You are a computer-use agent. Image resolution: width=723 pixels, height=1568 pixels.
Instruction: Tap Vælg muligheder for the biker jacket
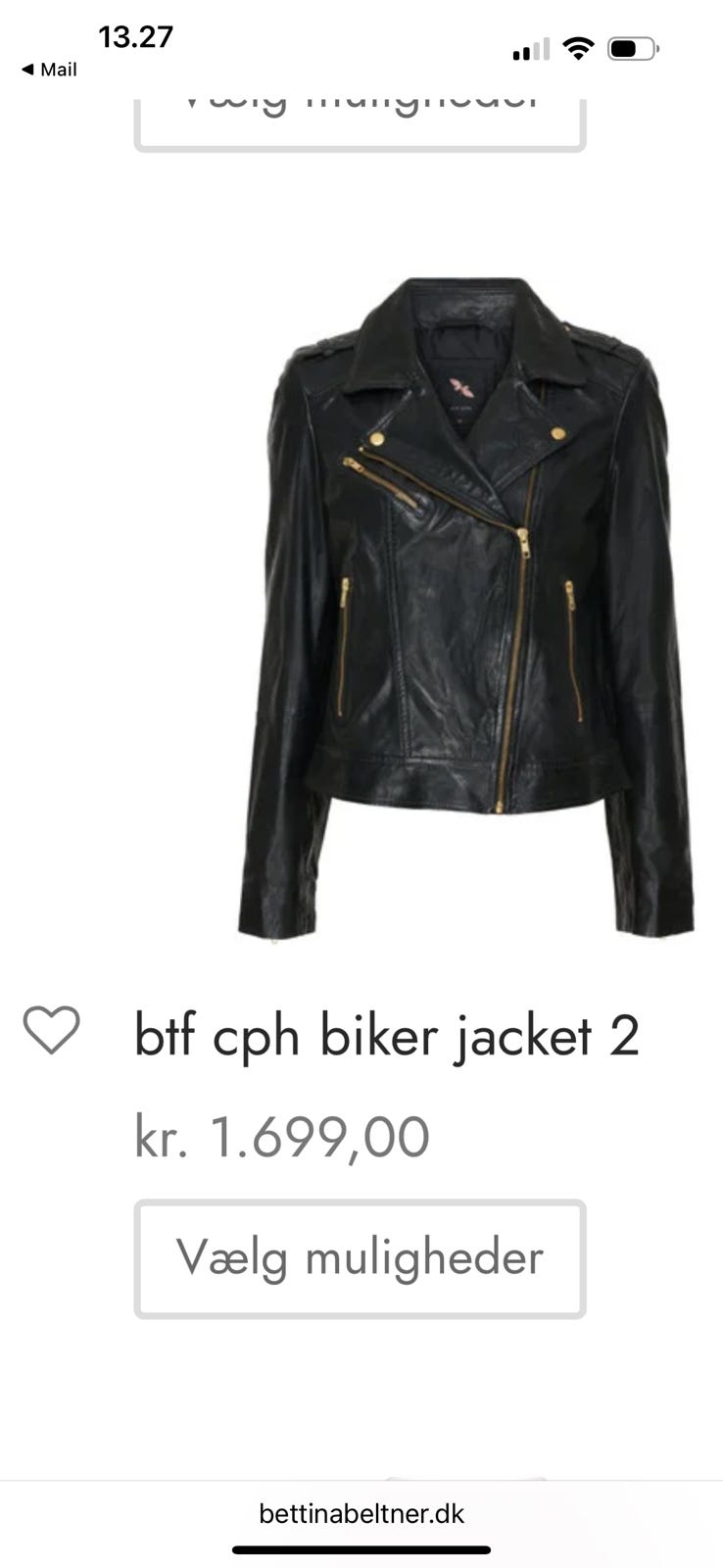(x=361, y=1257)
